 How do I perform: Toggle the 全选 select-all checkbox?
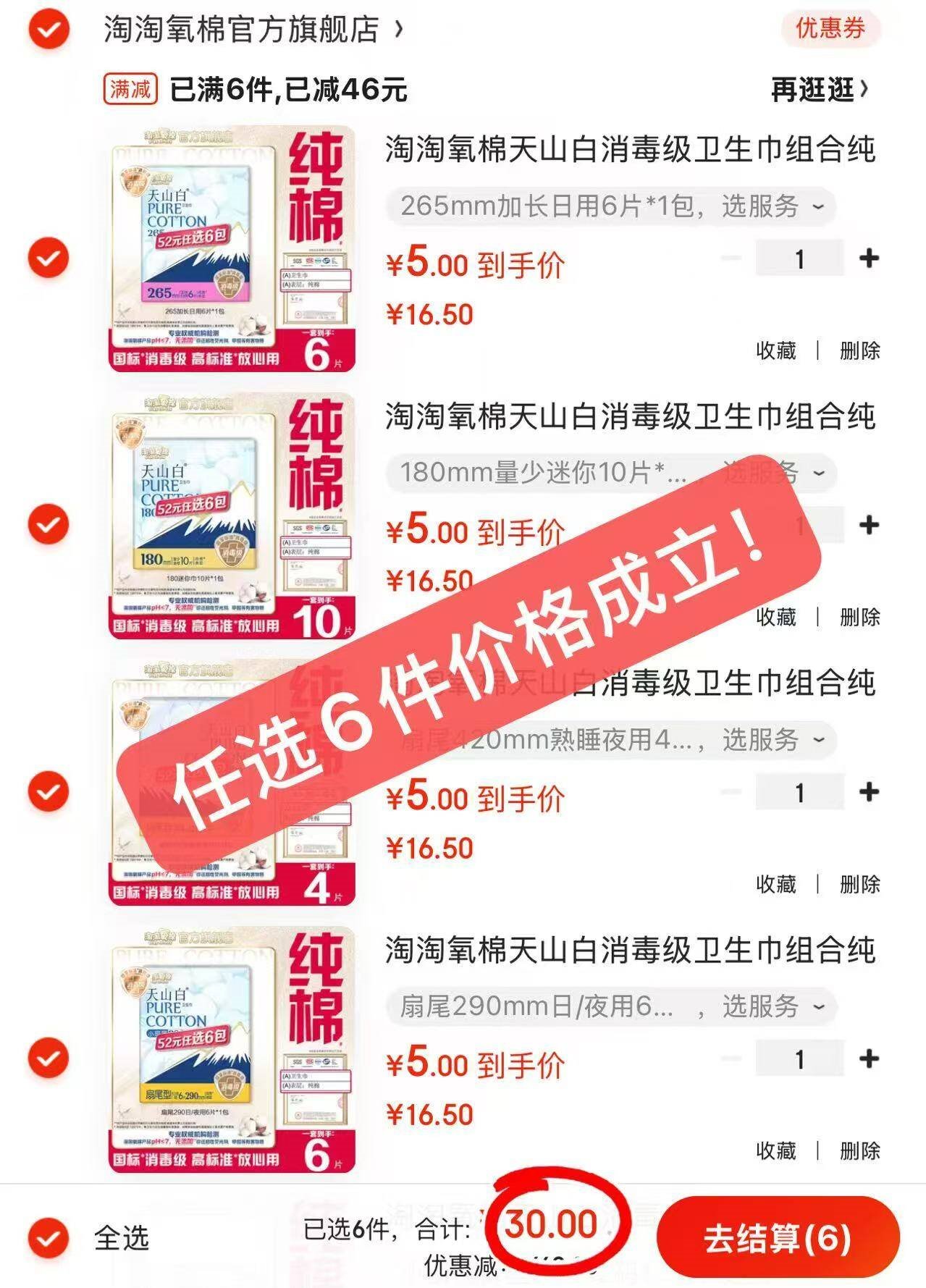pyautogui.click(x=49, y=1238)
